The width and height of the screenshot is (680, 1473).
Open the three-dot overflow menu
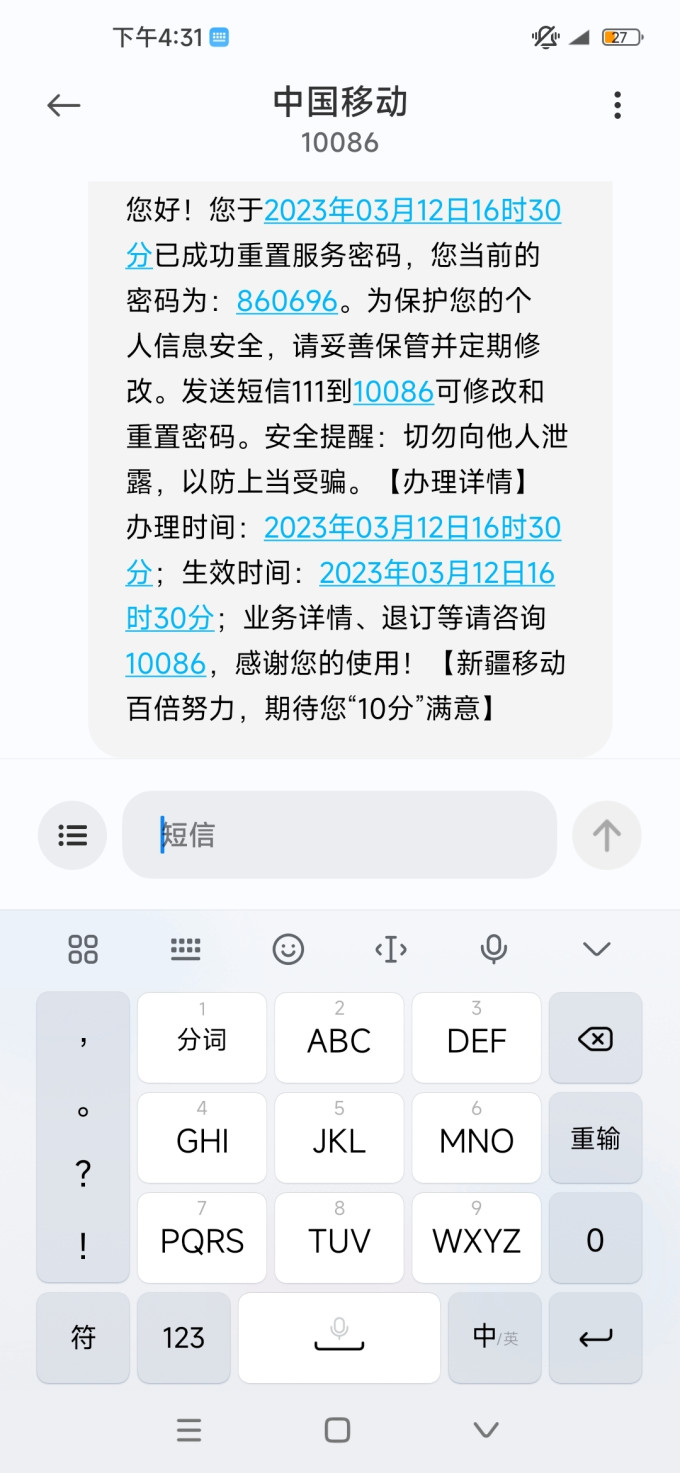[x=617, y=105]
